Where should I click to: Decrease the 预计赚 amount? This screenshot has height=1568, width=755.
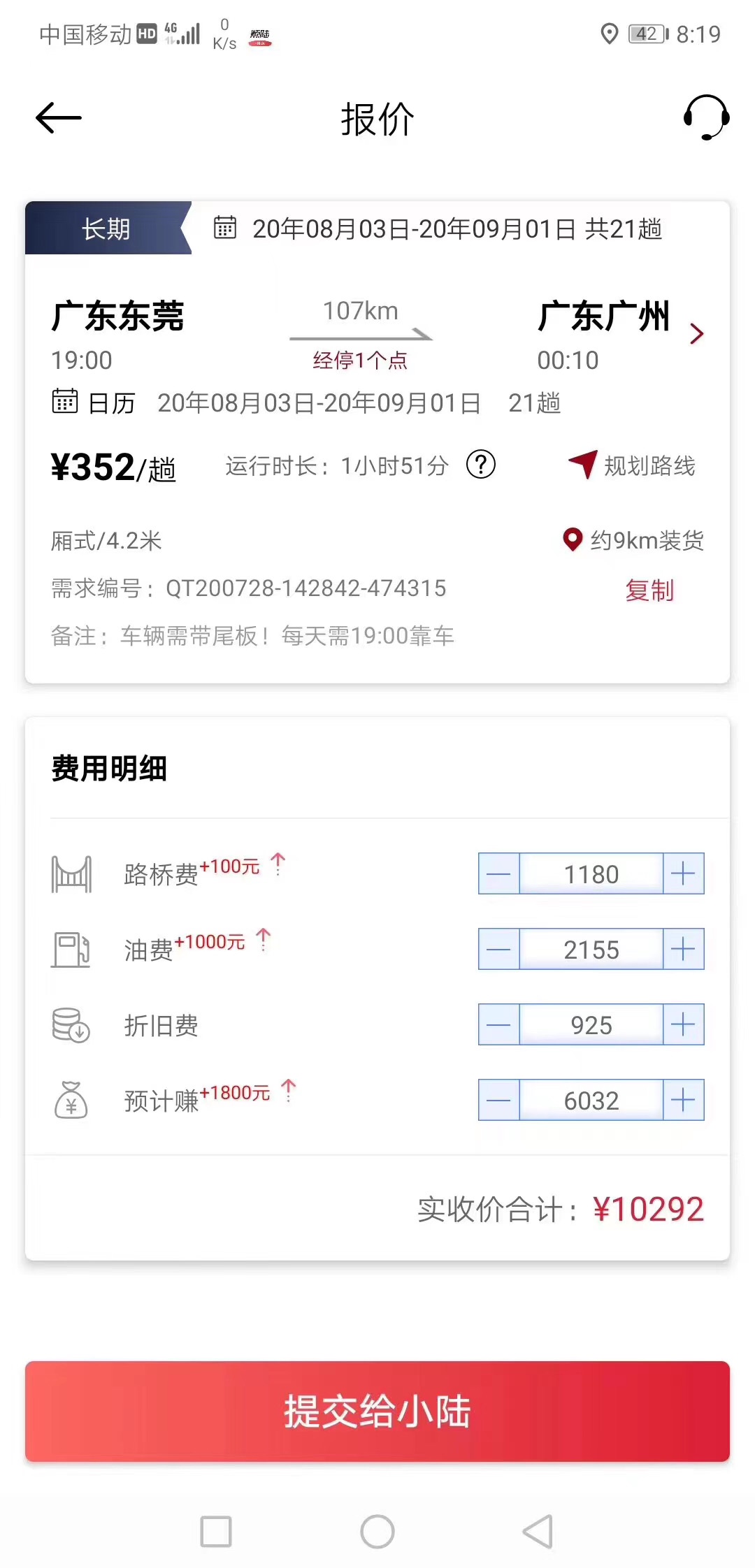coord(498,1100)
